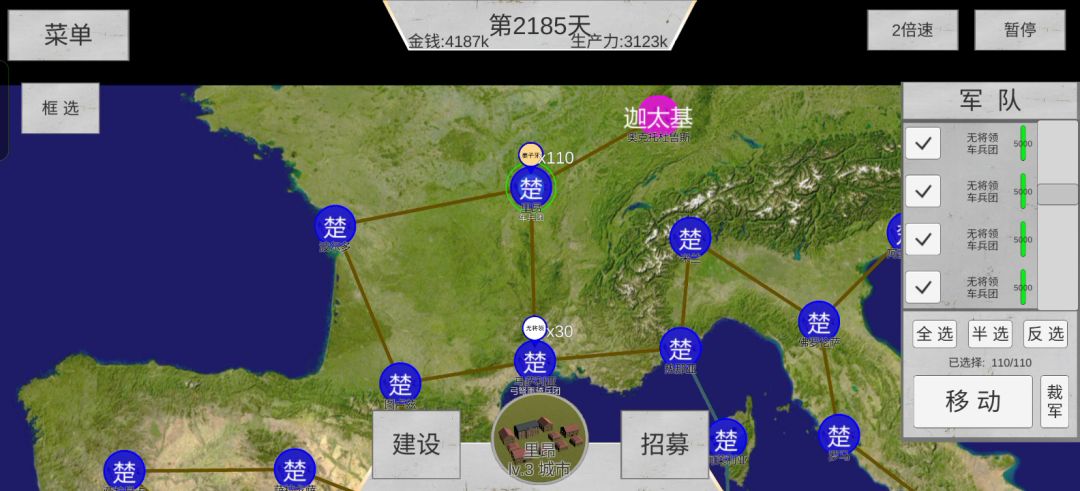Tap 裁军 to disband troops

[1054, 402]
